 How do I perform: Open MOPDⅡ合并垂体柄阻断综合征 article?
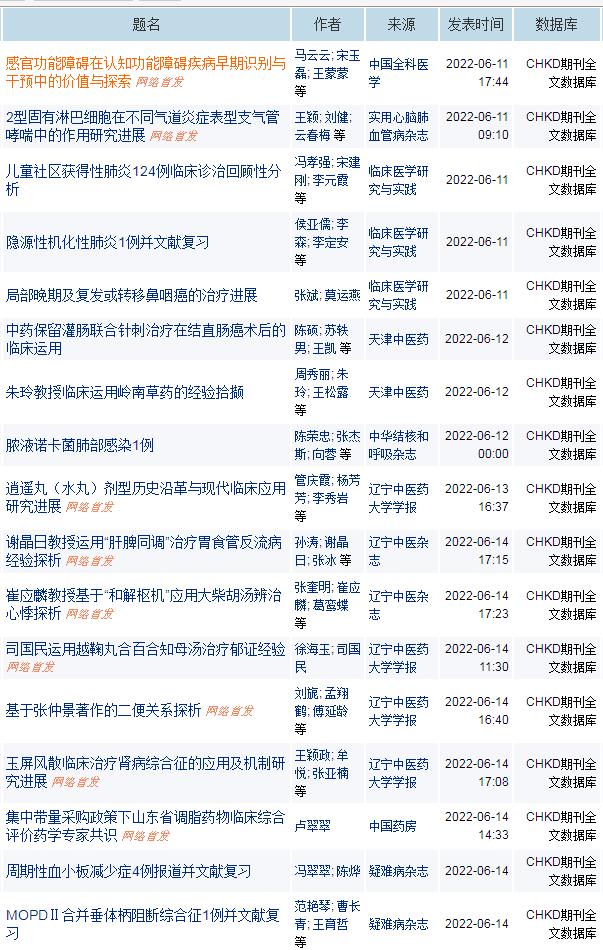click(x=142, y=915)
